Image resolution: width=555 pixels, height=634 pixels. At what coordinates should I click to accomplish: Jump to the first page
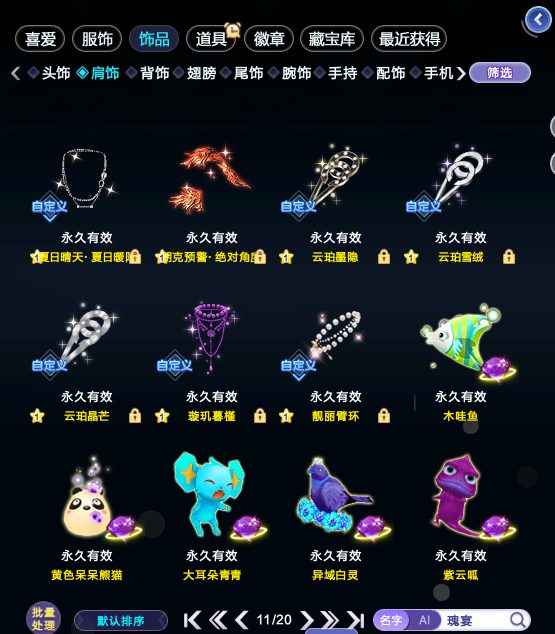click(x=192, y=620)
